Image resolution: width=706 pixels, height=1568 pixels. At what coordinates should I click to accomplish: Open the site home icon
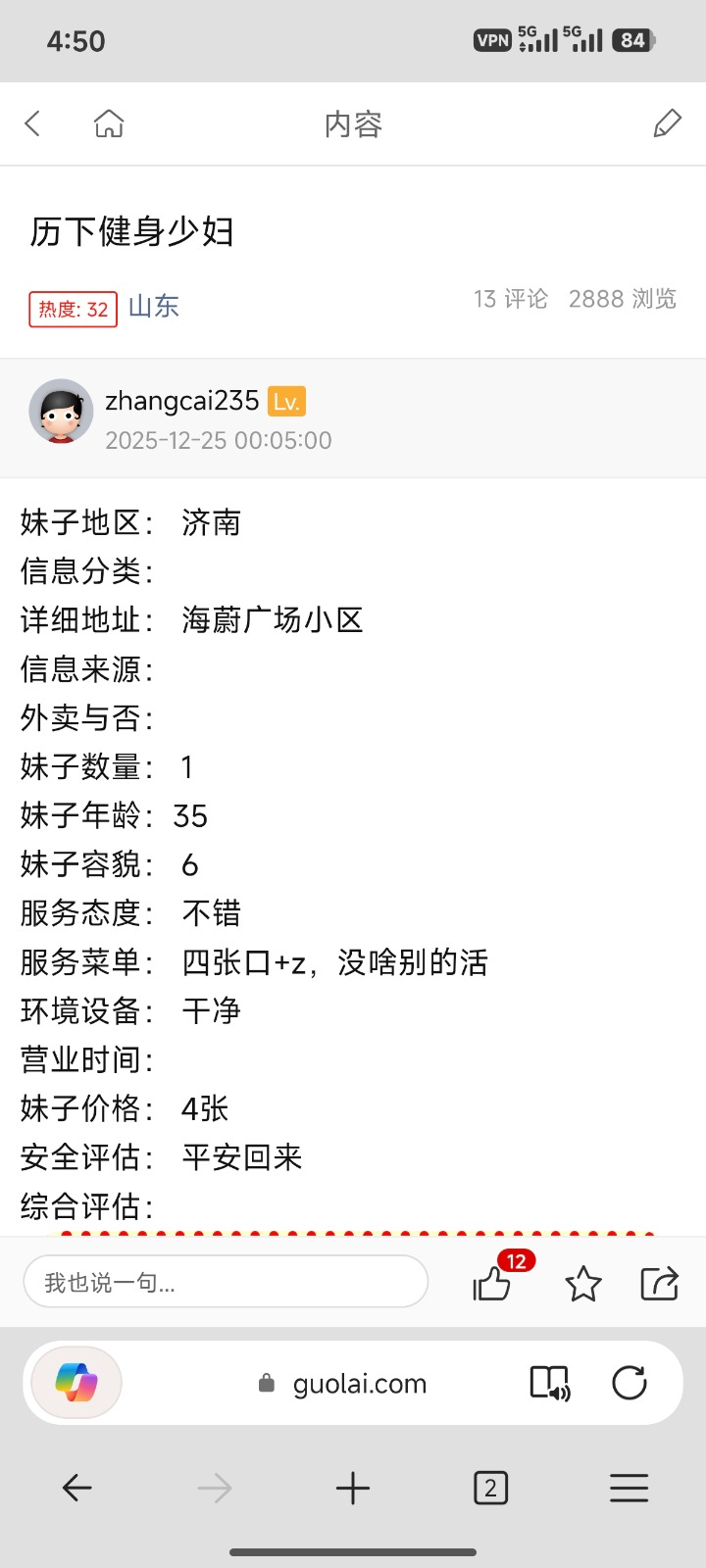point(109,123)
